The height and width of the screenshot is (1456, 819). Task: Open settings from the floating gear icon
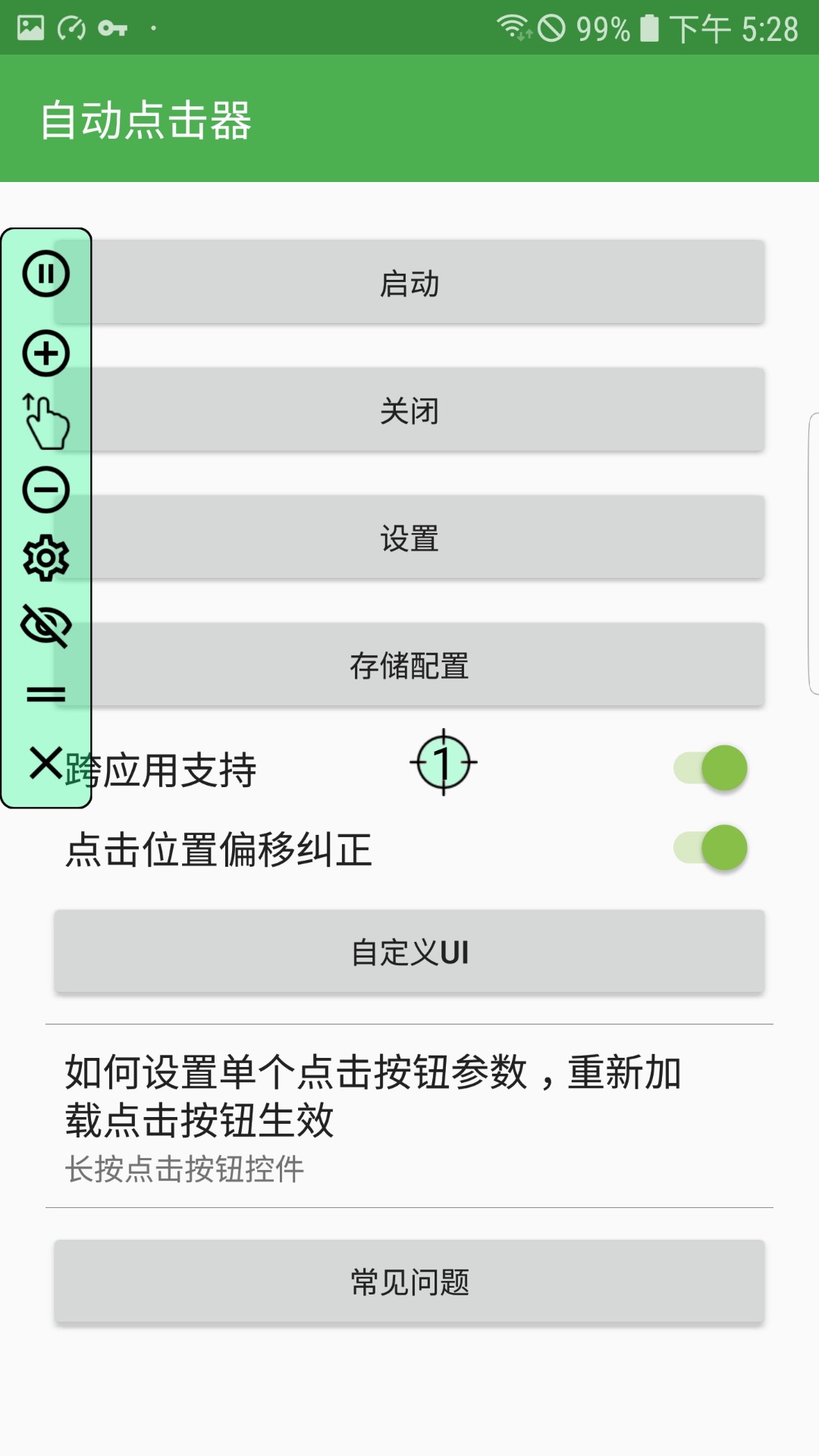click(x=45, y=558)
